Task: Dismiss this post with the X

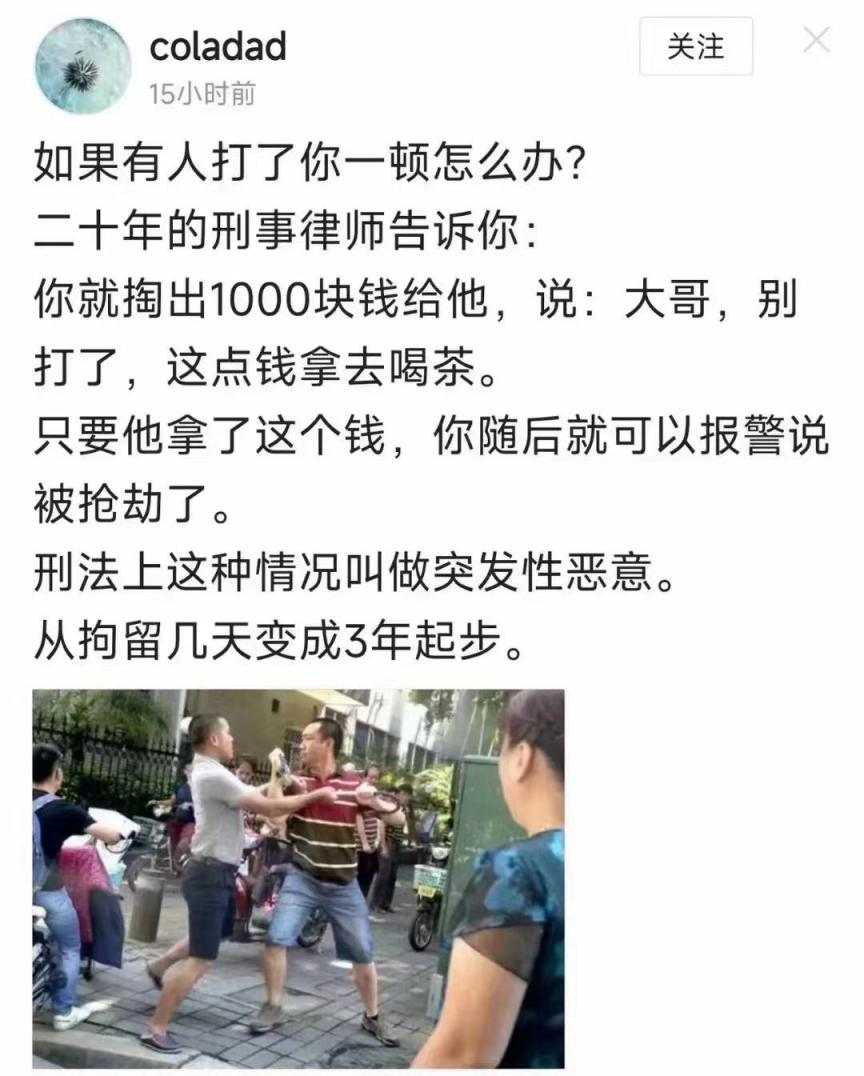Action: click(818, 41)
